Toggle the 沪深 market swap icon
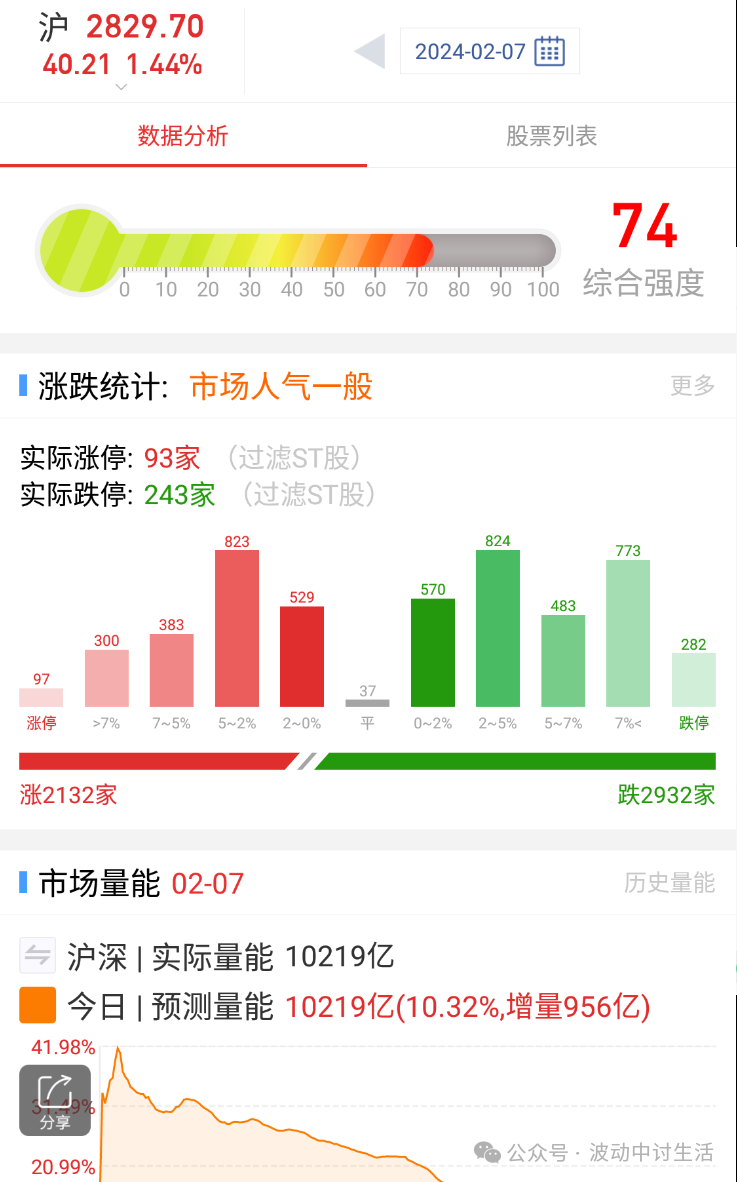 (x=38, y=956)
